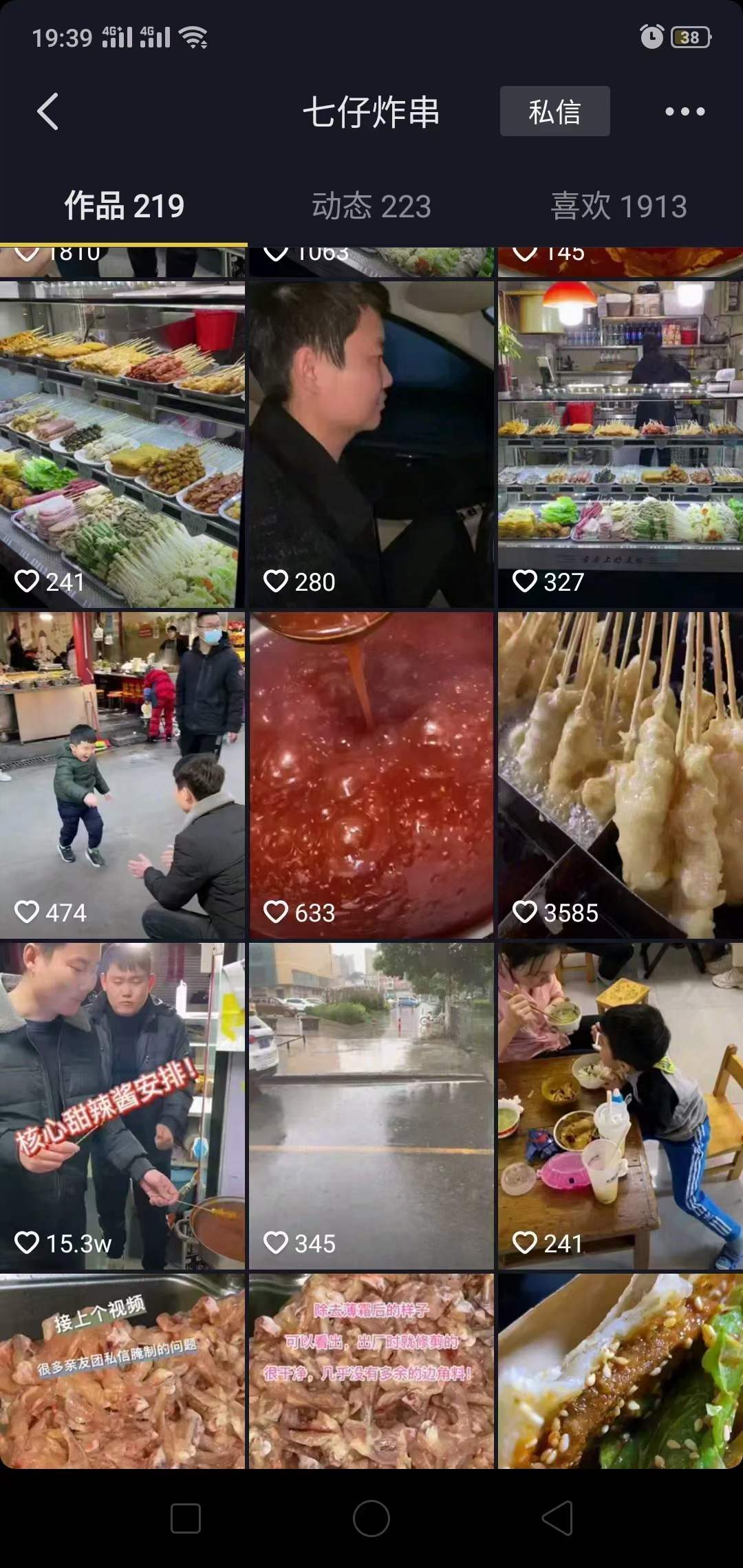The height and width of the screenshot is (1568, 743).
Task: Open the fried skewers video with 3585 likes
Action: [x=620, y=774]
